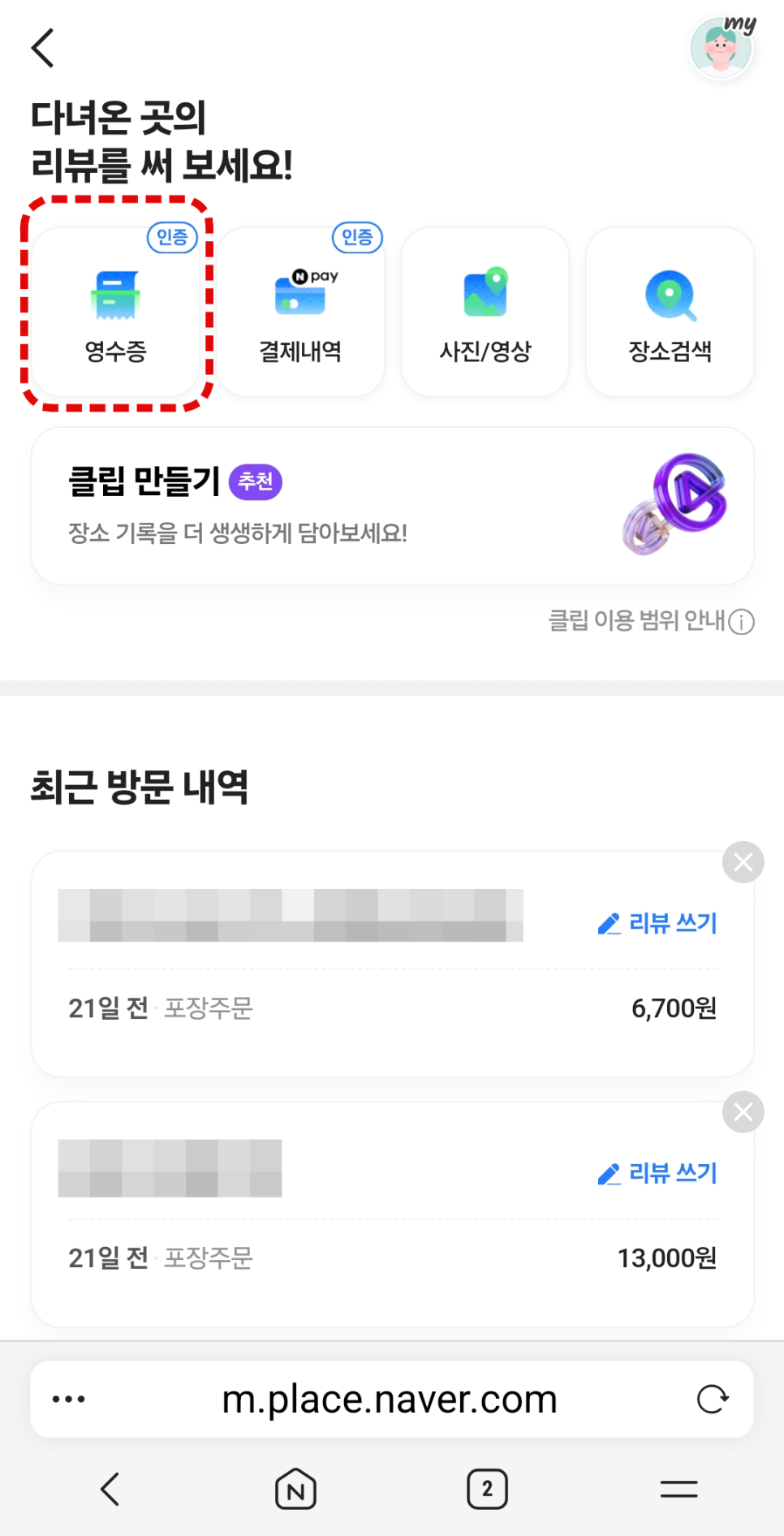Navigate back in the browser toolbar
Image resolution: width=784 pixels, height=1536 pixels.
110,1489
